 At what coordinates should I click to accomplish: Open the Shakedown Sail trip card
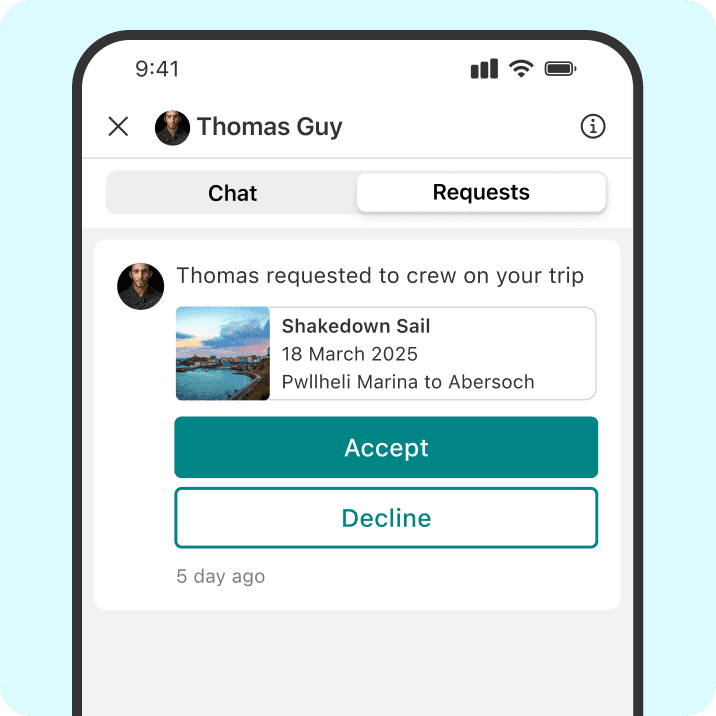click(386, 354)
